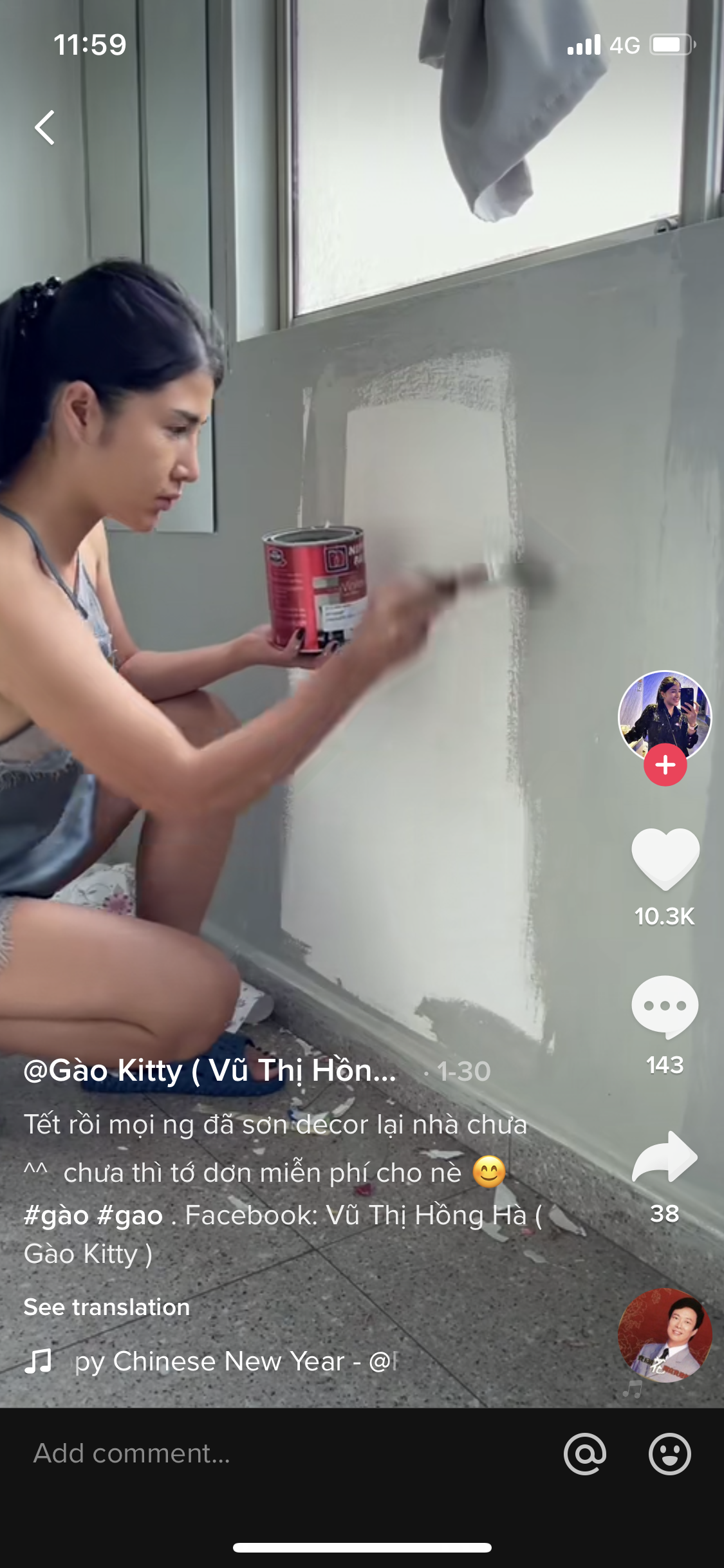Tap See translation under the caption

coord(107,1307)
